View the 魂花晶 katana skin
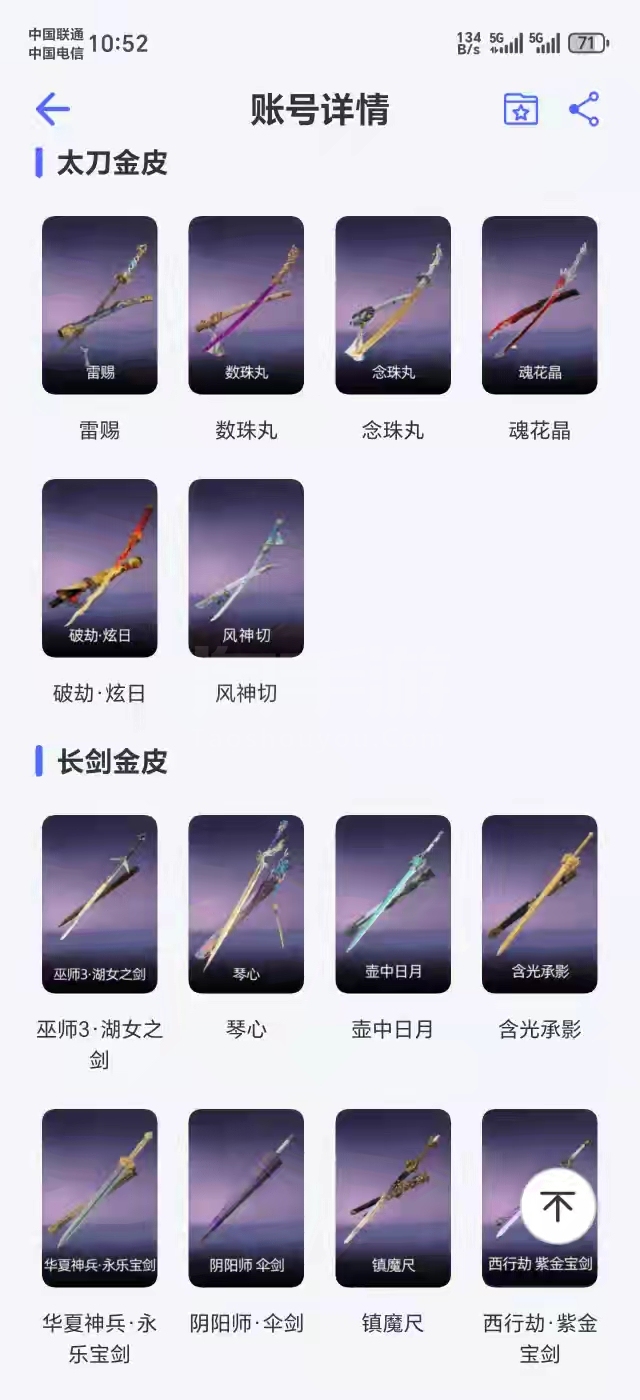This screenshot has height=1400, width=640. [x=540, y=304]
